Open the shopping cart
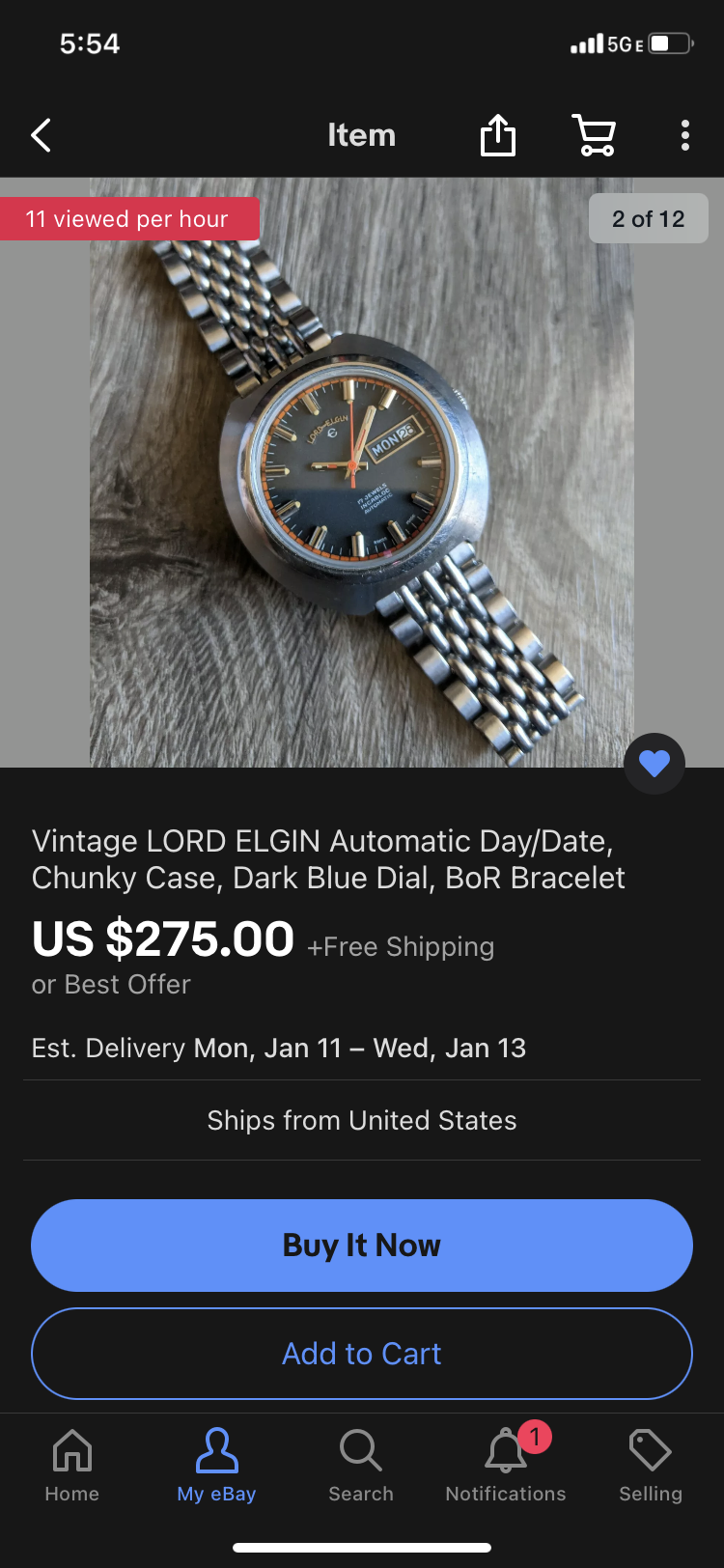 [x=594, y=135]
